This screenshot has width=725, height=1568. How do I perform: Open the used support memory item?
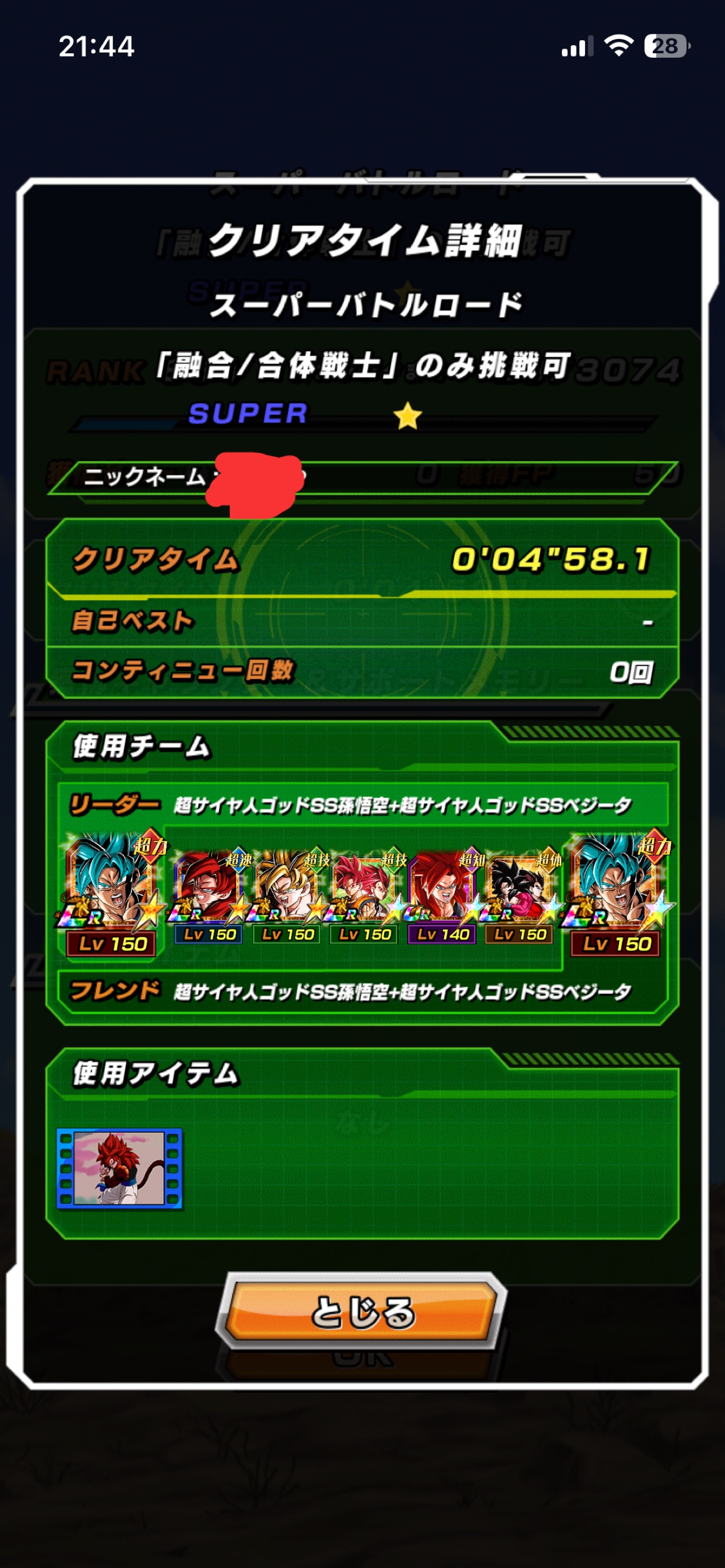(x=120, y=1167)
